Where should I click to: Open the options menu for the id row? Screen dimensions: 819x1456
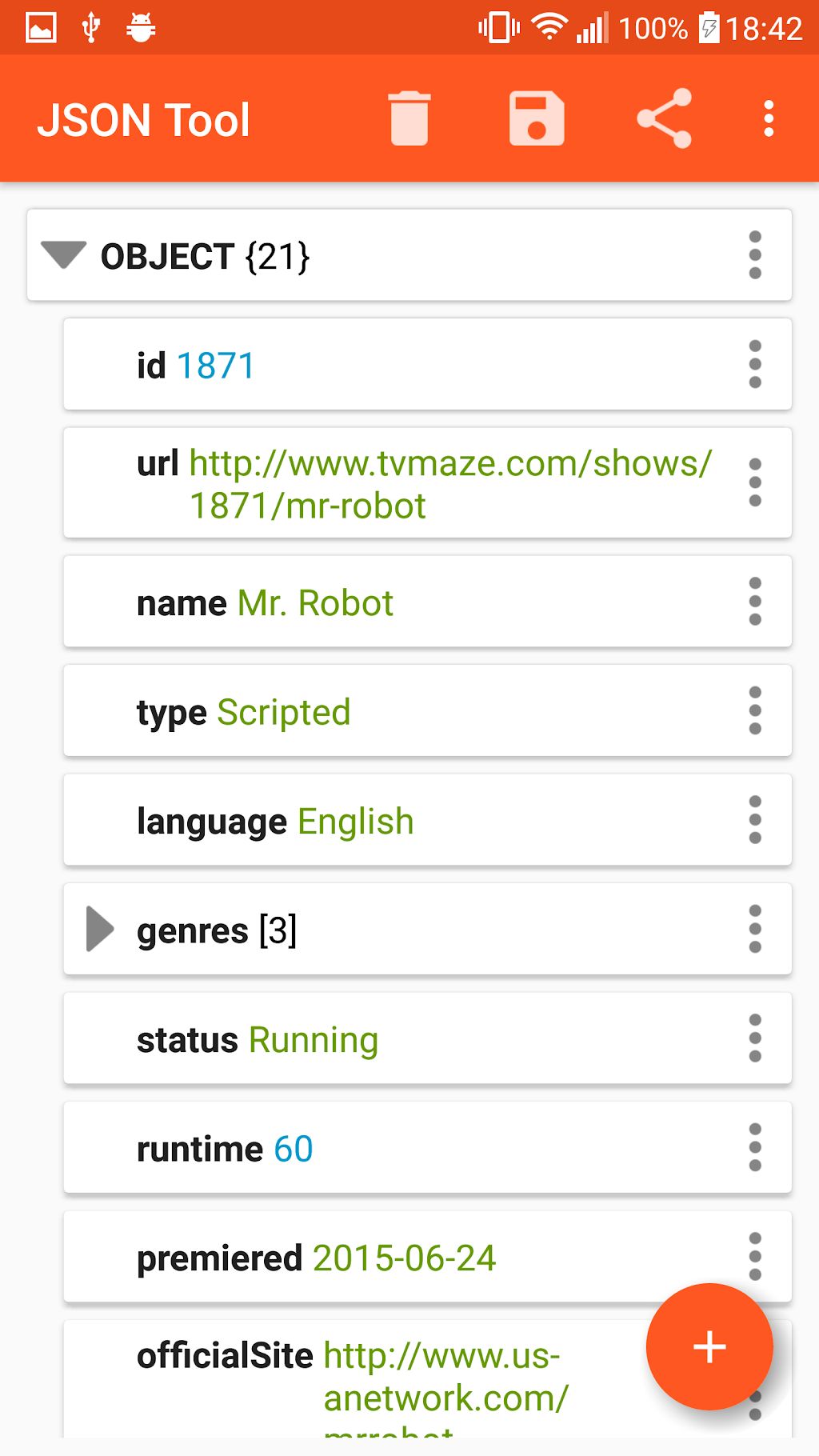755,364
